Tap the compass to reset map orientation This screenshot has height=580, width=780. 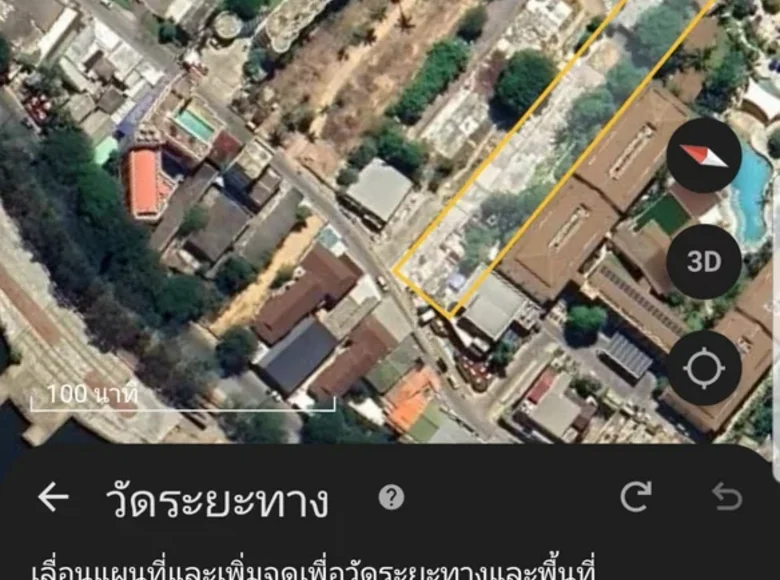(x=704, y=156)
